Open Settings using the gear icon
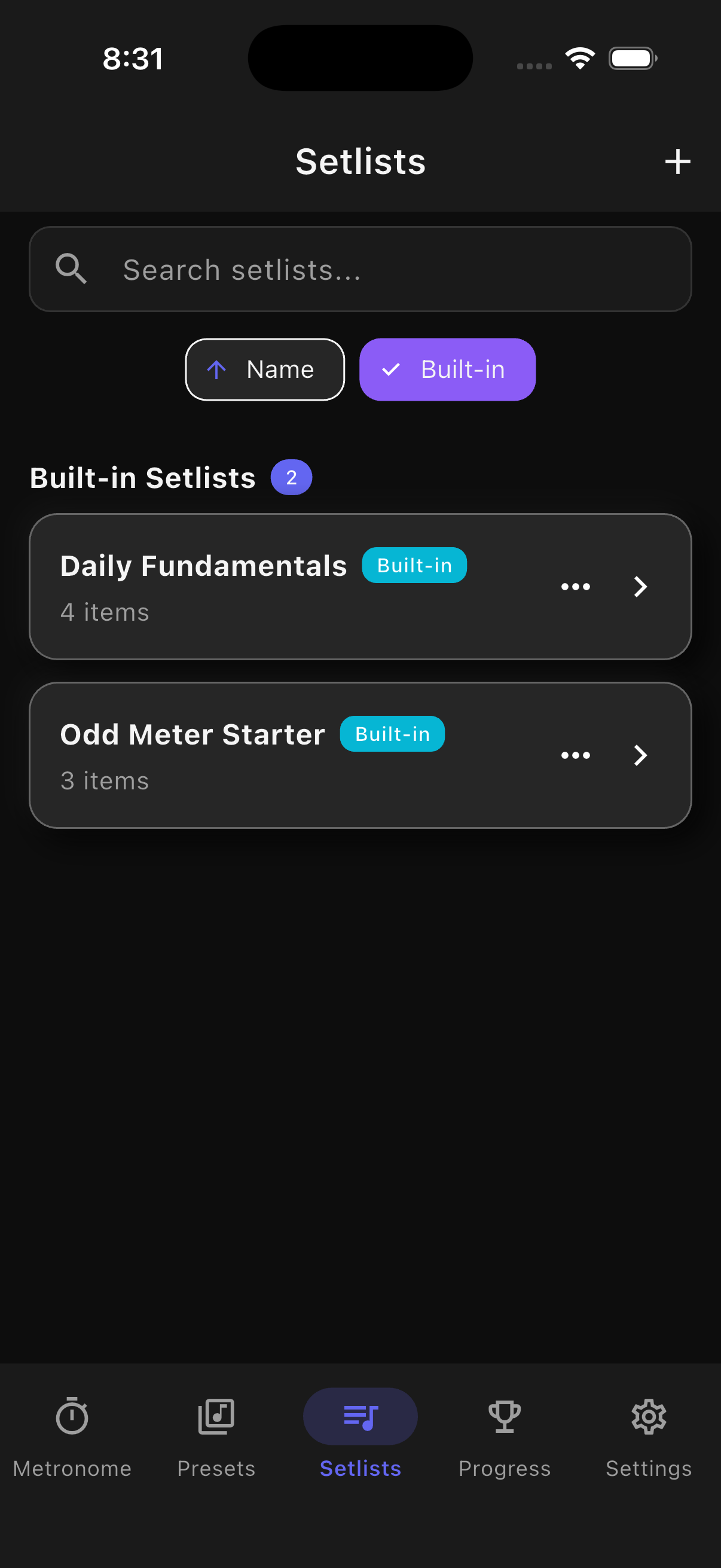Screen dimensions: 721x1568 [649, 1416]
